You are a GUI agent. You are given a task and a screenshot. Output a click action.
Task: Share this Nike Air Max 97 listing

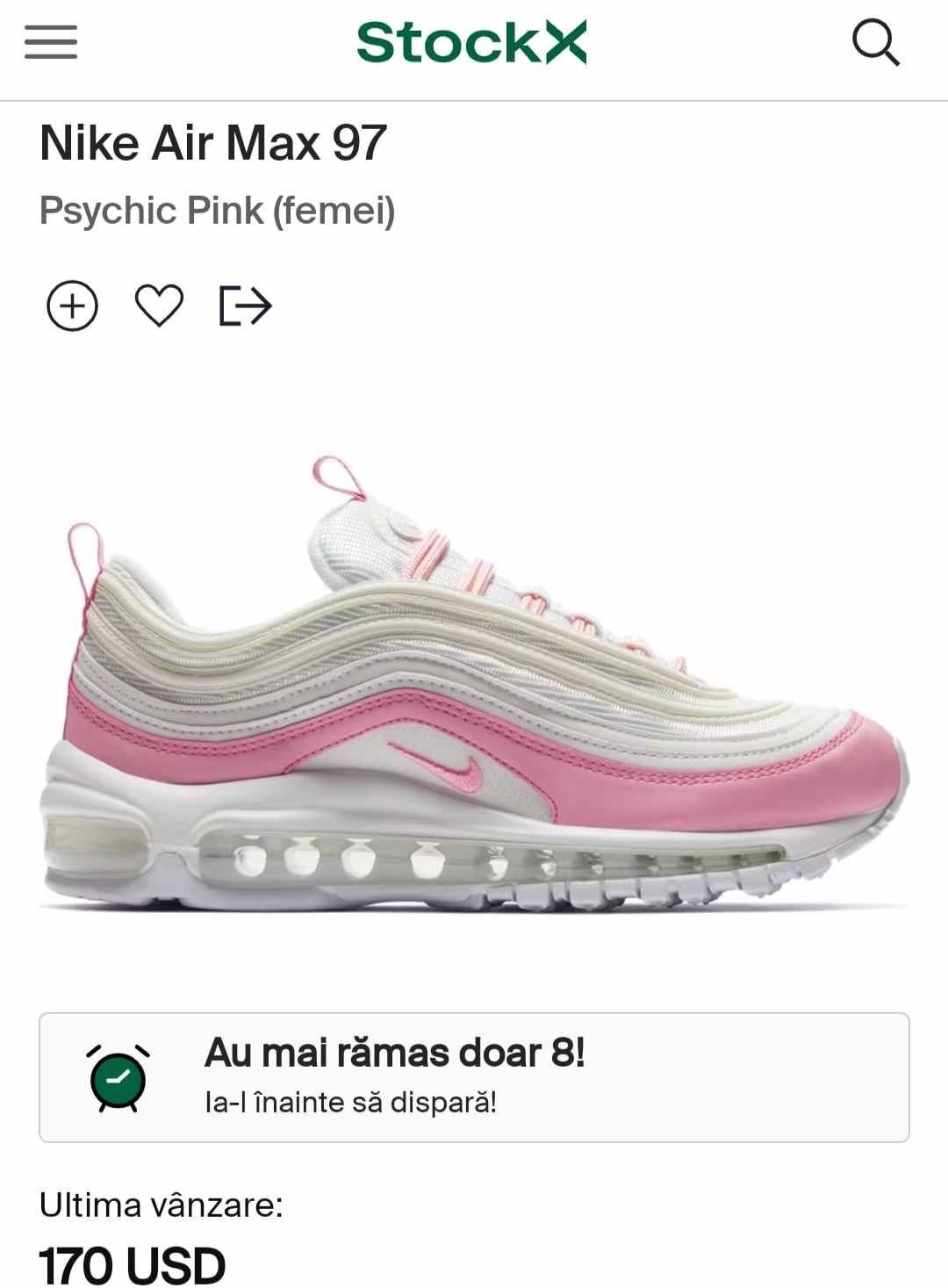pyautogui.click(x=245, y=306)
